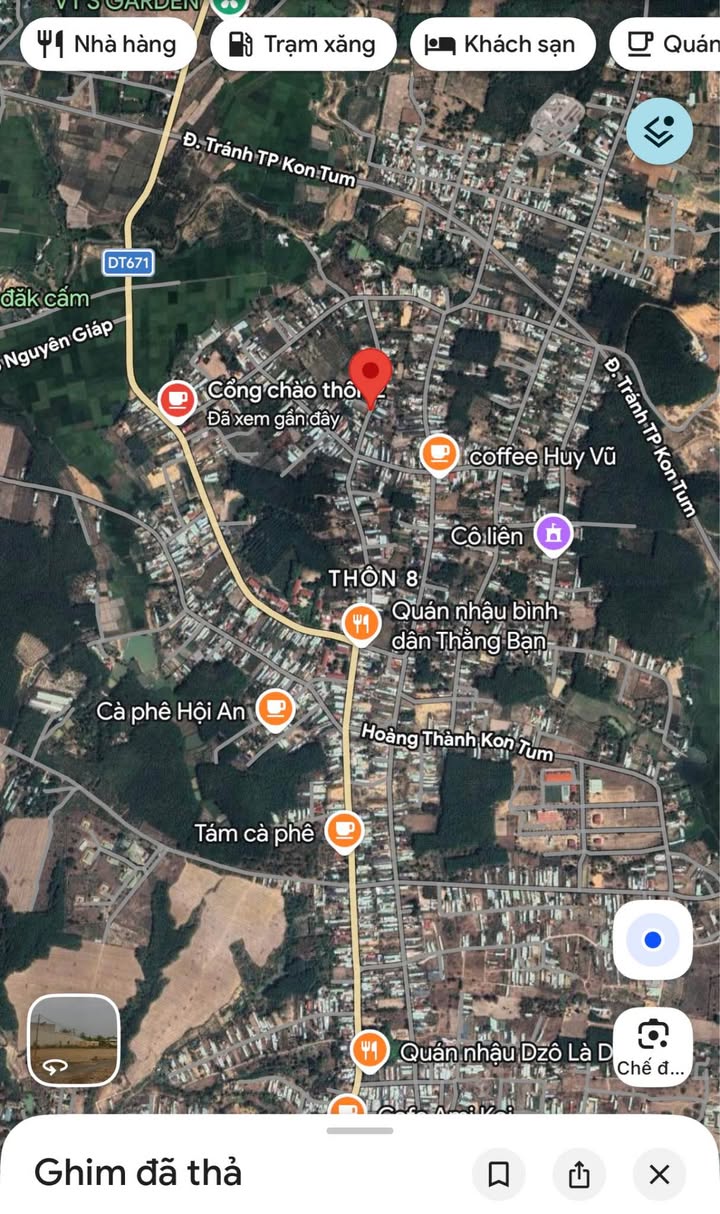
Task: Select the Khách sạn filter chip
Action: click(x=501, y=44)
